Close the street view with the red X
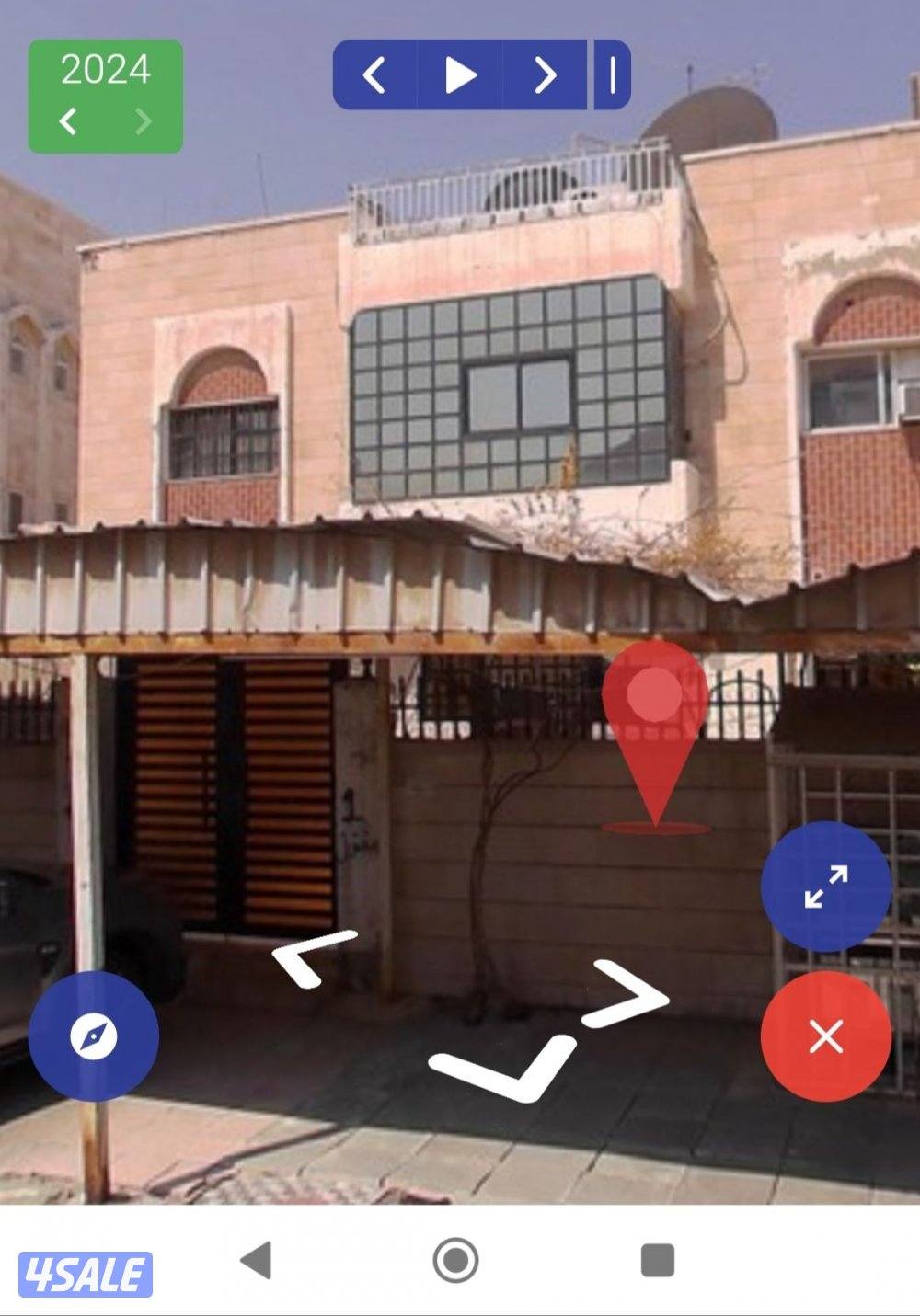Screen dimensions: 920x1316 tap(823, 1036)
